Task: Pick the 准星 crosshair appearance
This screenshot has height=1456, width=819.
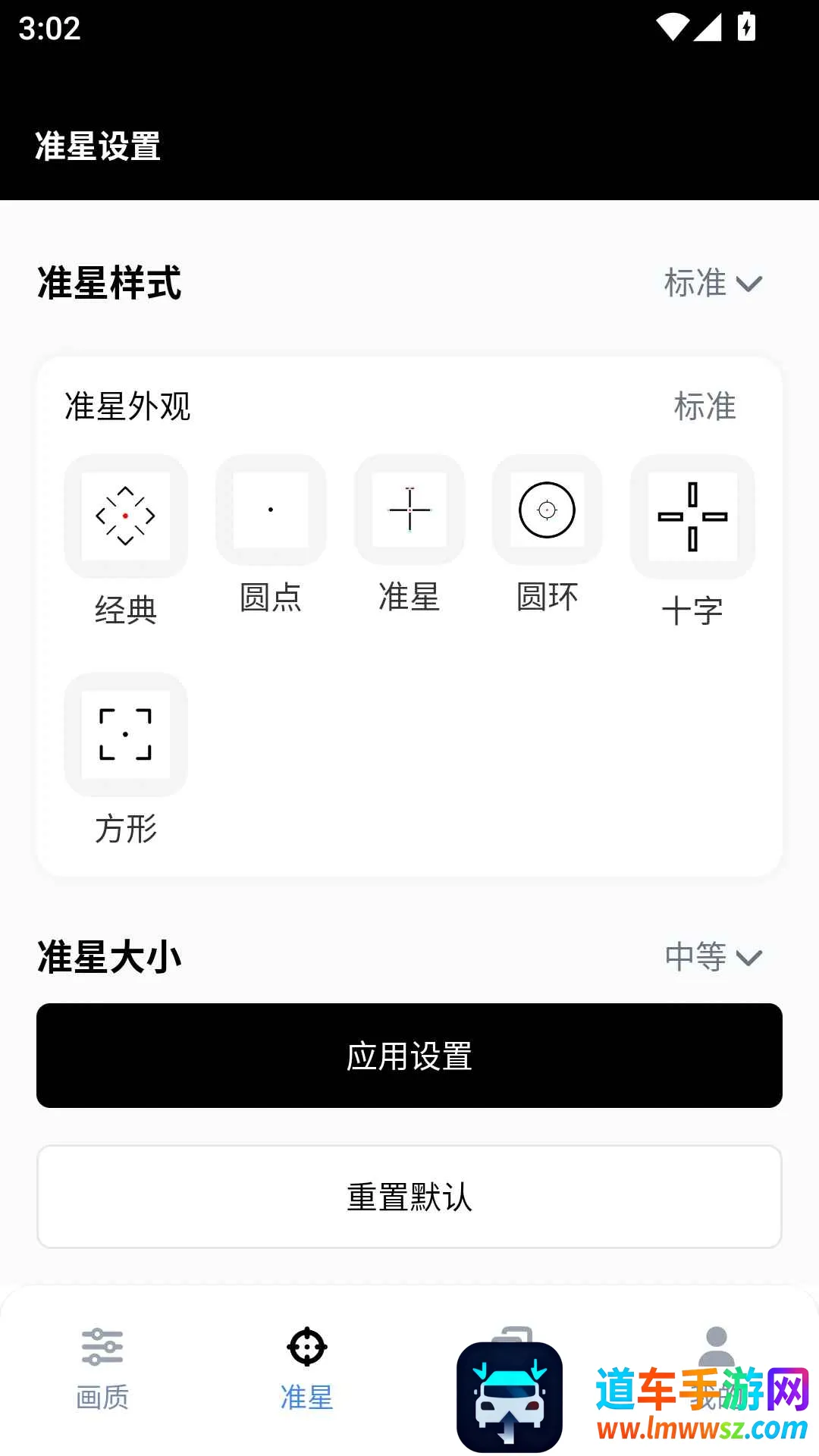Action: (x=409, y=510)
